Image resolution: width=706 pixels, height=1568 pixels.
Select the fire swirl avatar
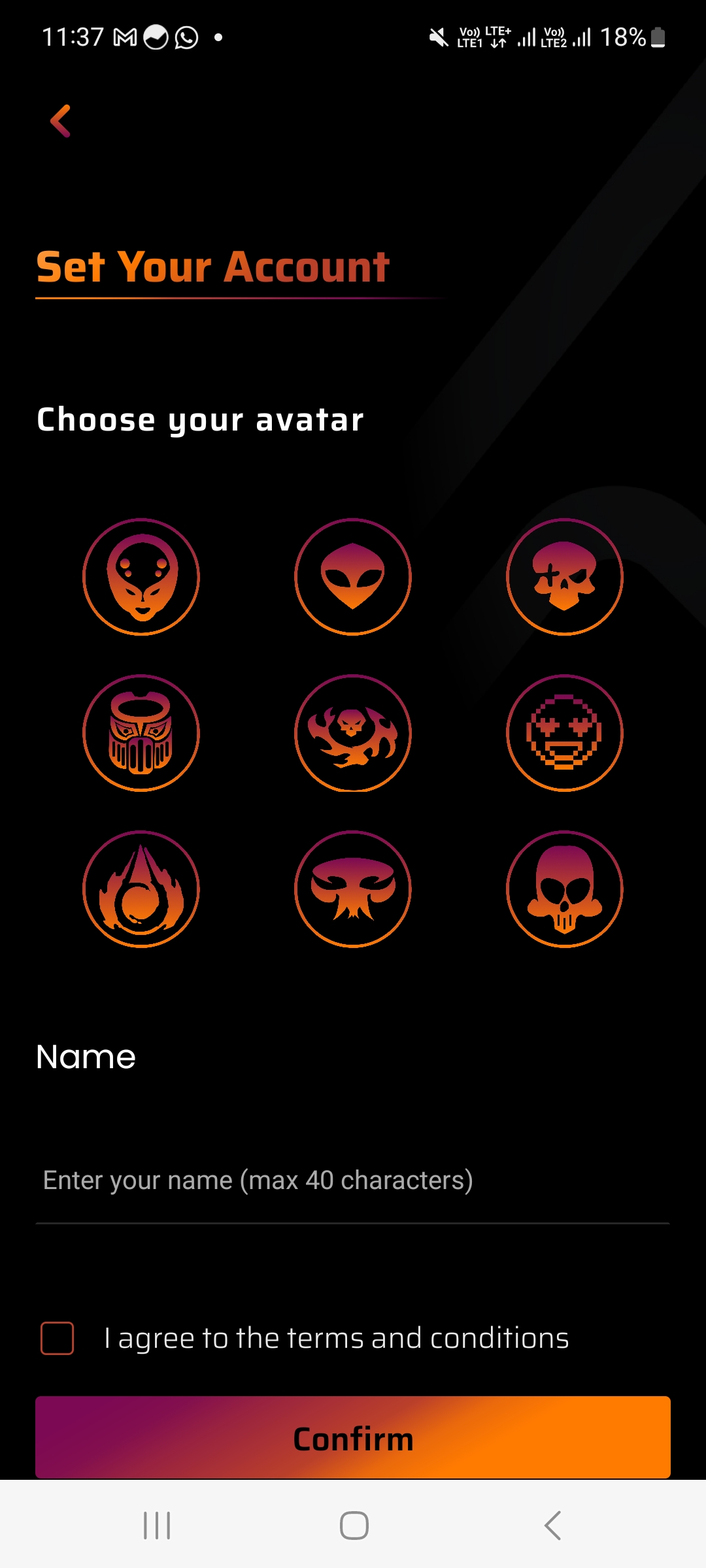tap(141, 889)
